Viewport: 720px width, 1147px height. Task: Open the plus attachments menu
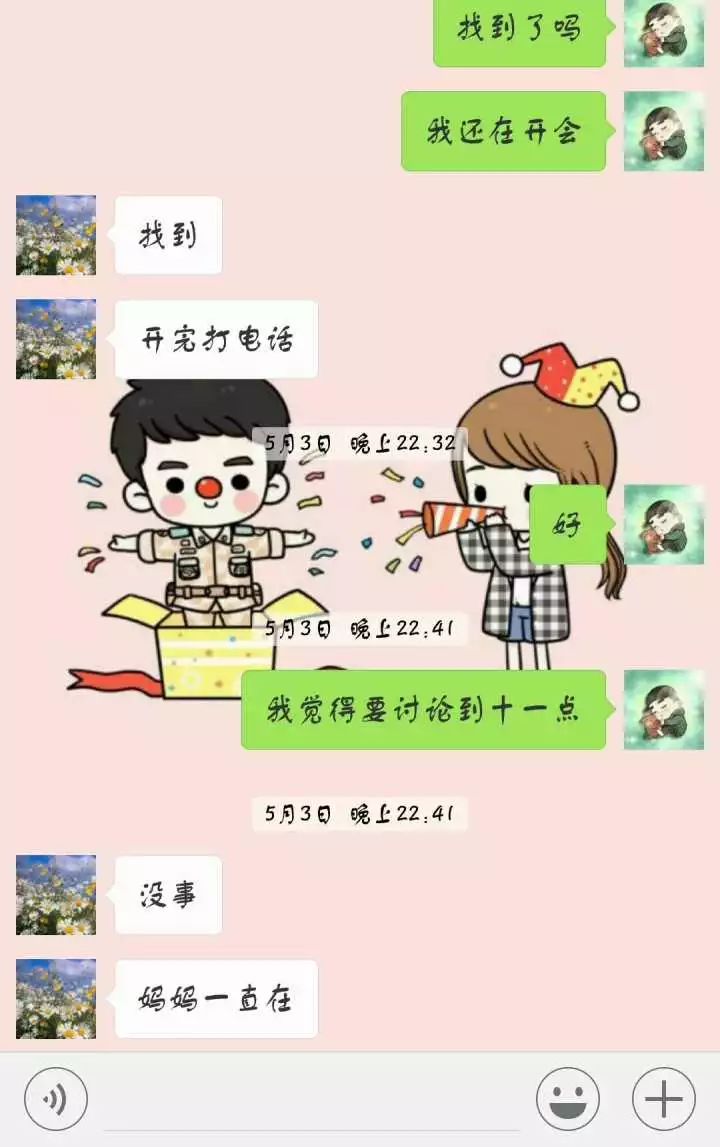tap(664, 1099)
